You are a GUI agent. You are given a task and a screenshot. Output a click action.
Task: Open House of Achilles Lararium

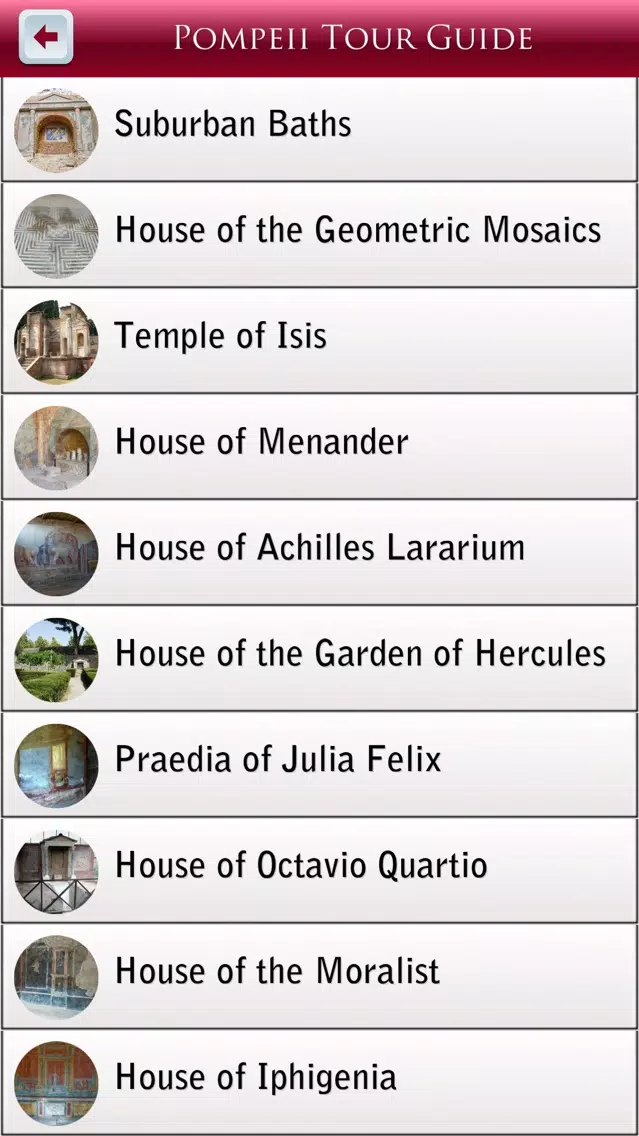(320, 552)
